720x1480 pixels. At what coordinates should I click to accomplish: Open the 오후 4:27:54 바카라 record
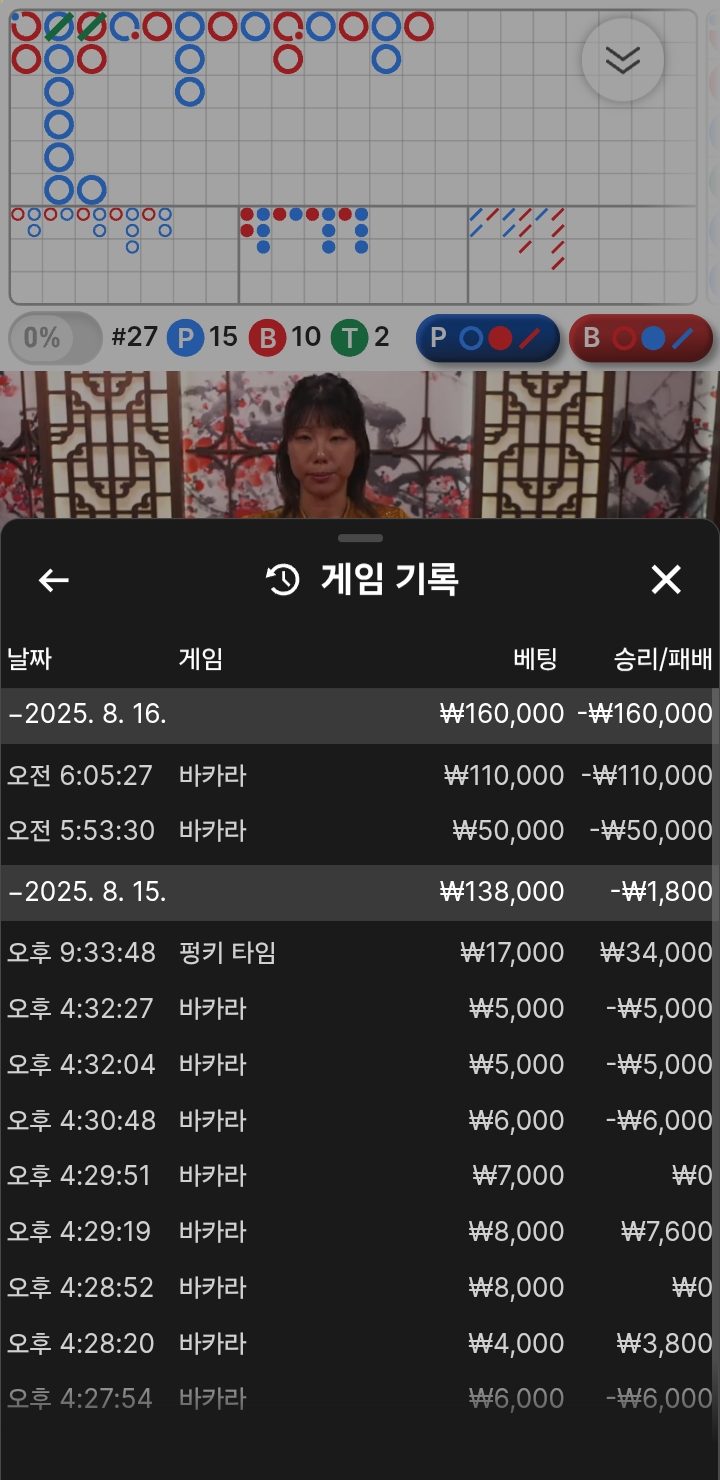click(x=359, y=1398)
